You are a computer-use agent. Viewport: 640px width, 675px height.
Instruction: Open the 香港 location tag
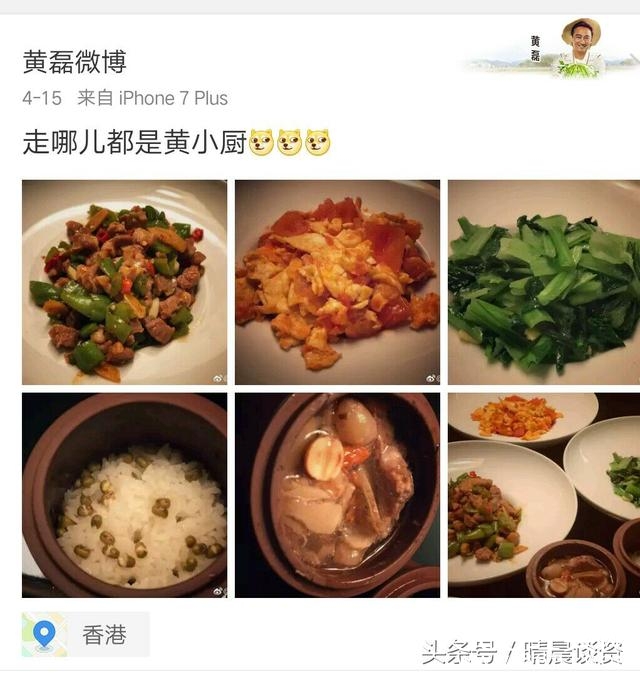[x=86, y=635]
